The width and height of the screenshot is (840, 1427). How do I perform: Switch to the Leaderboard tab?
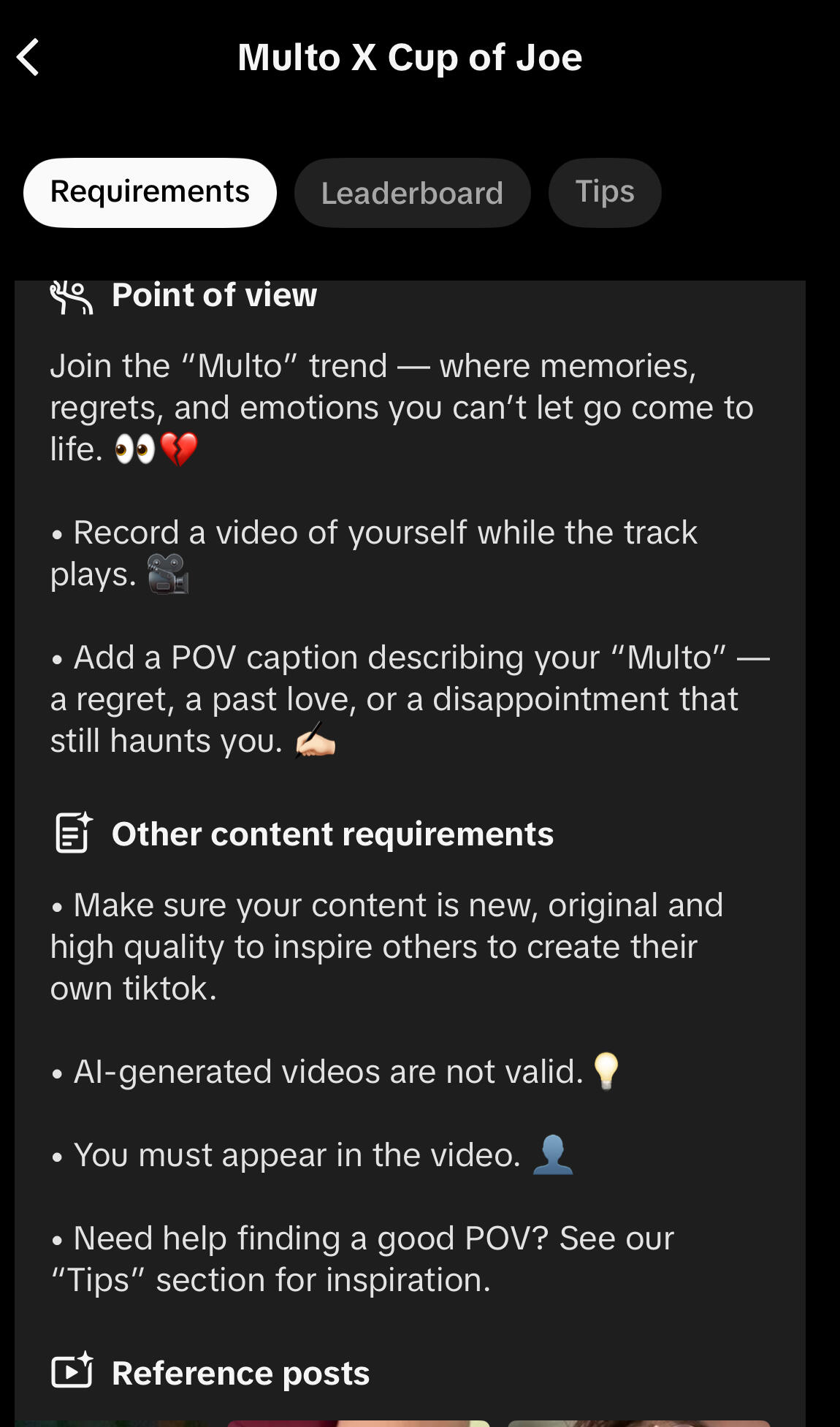click(x=412, y=193)
